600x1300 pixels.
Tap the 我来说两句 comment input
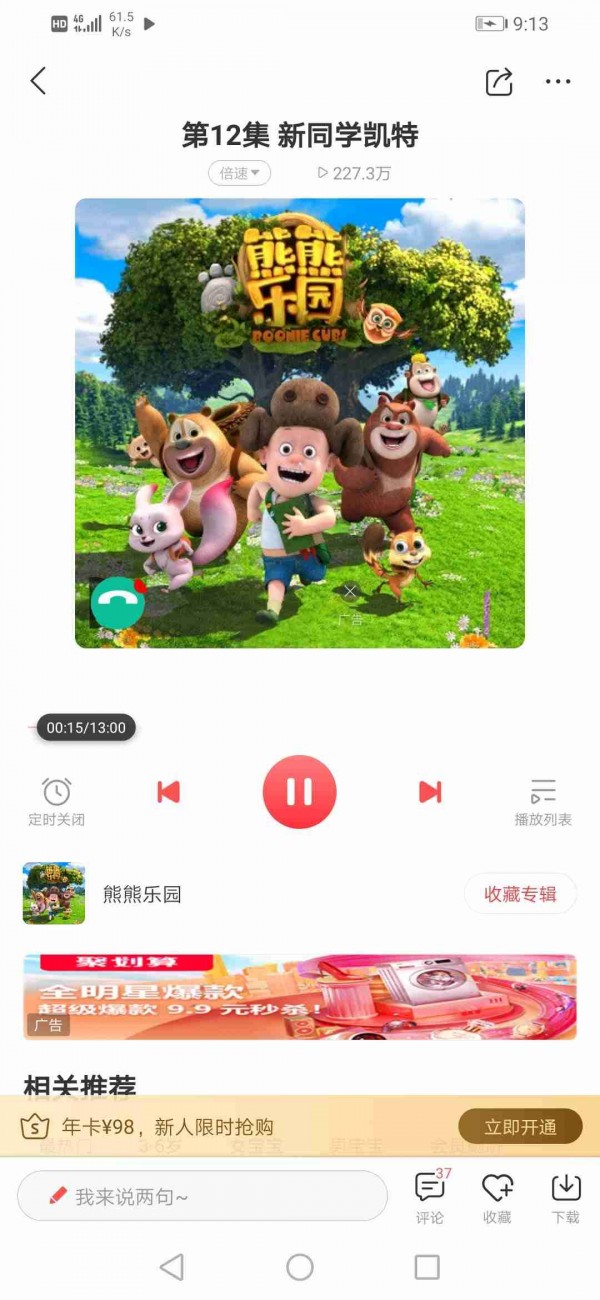[202, 1196]
